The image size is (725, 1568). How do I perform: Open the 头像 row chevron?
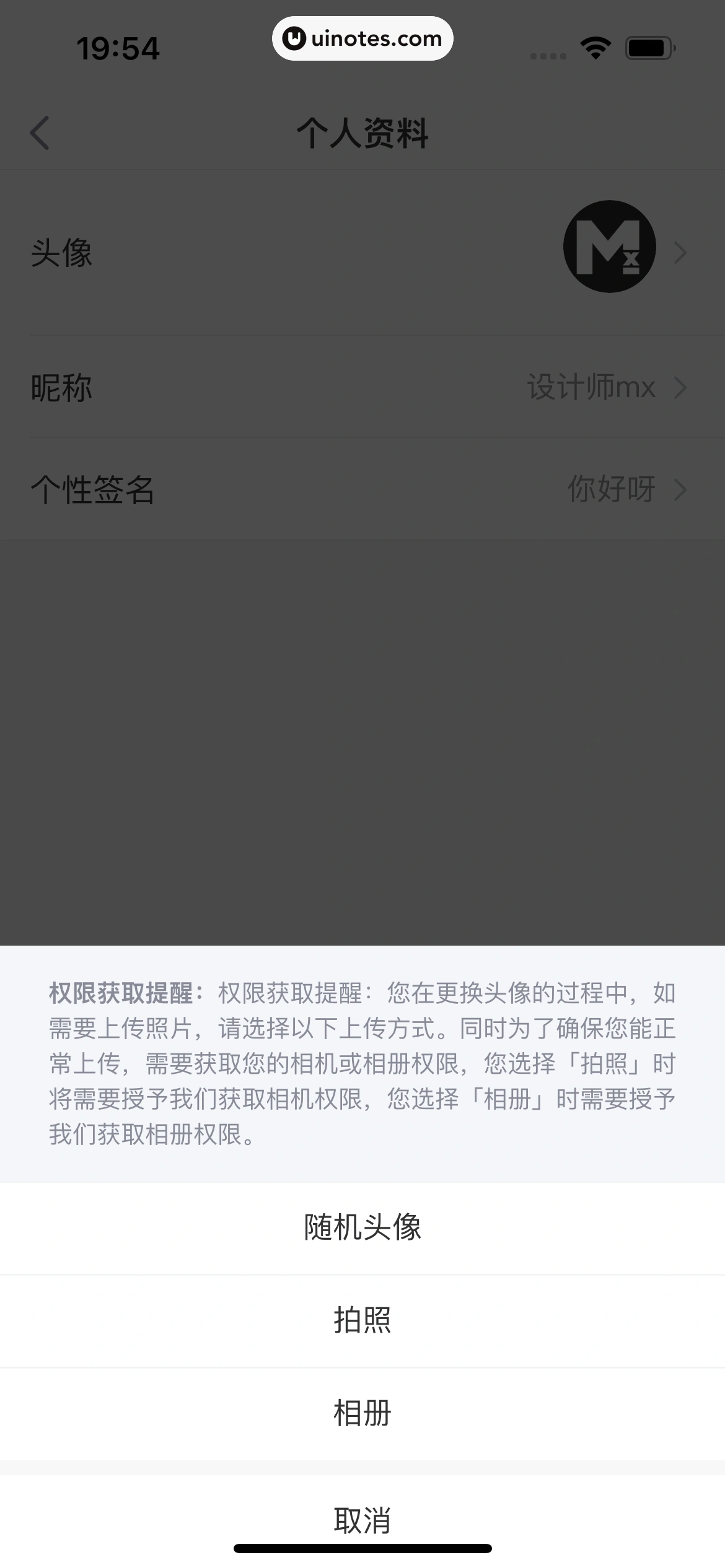[680, 253]
